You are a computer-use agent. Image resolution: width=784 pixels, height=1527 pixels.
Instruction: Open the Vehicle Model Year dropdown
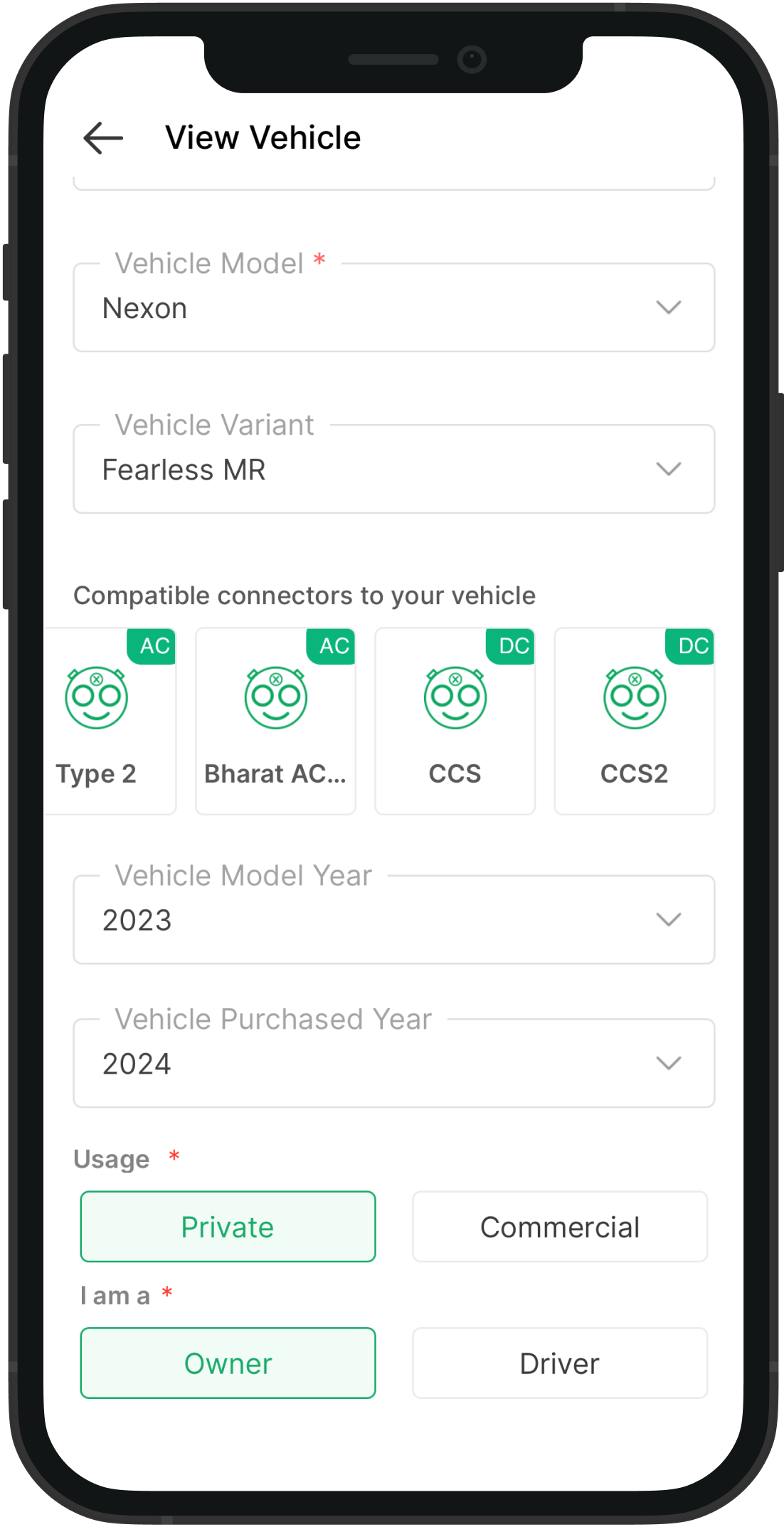point(393,920)
